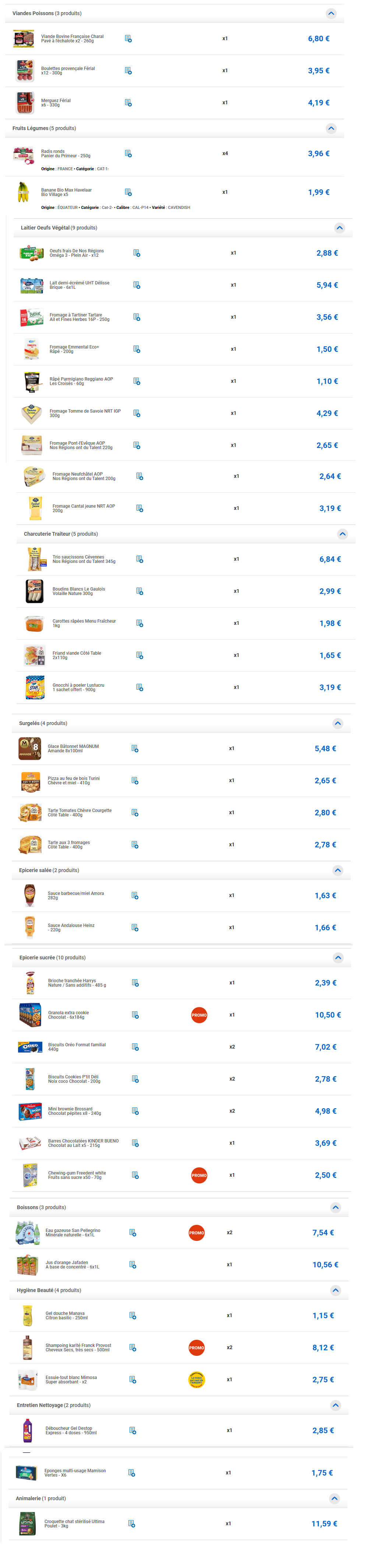This screenshot has width=371, height=1568.
Task: Collapse the Charcuterie Traiteur section
Action: tap(342, 534)
